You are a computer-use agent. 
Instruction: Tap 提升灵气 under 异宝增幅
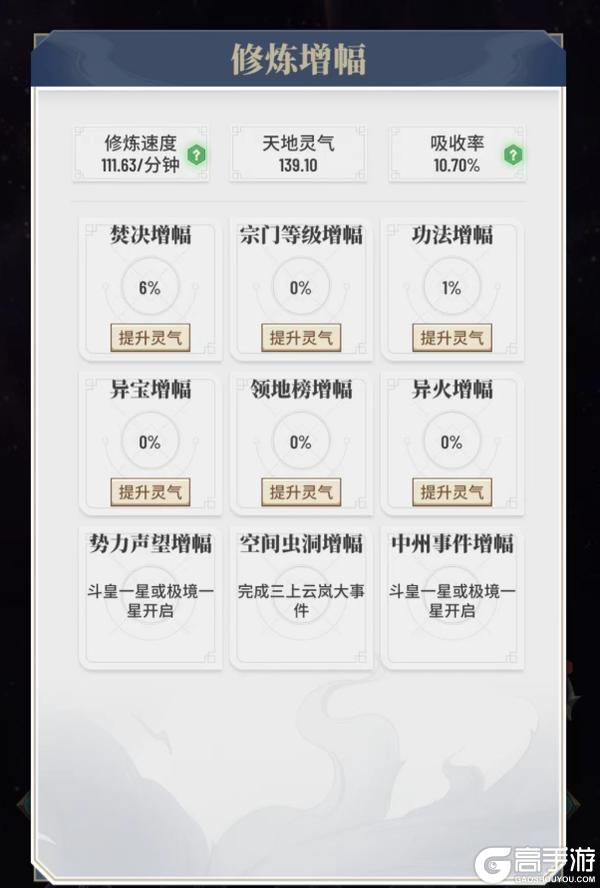tap(149, 492)
